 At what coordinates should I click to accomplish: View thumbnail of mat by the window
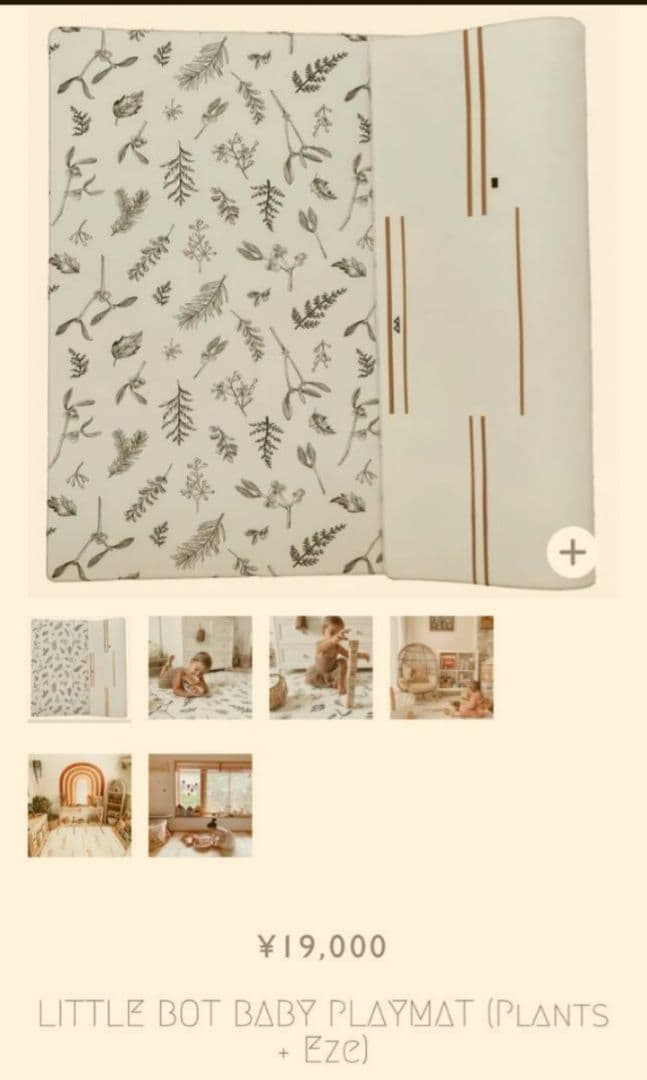click(x=200, y=805)
